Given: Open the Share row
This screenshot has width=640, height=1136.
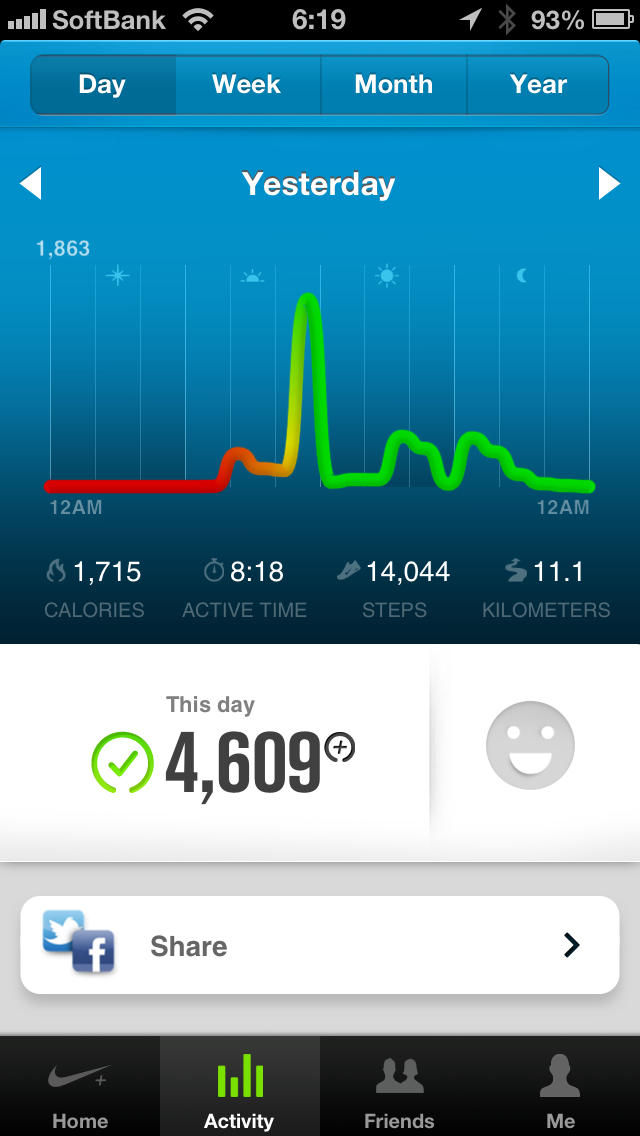Looking at the screenshot, I should click(x=320, y=945).
